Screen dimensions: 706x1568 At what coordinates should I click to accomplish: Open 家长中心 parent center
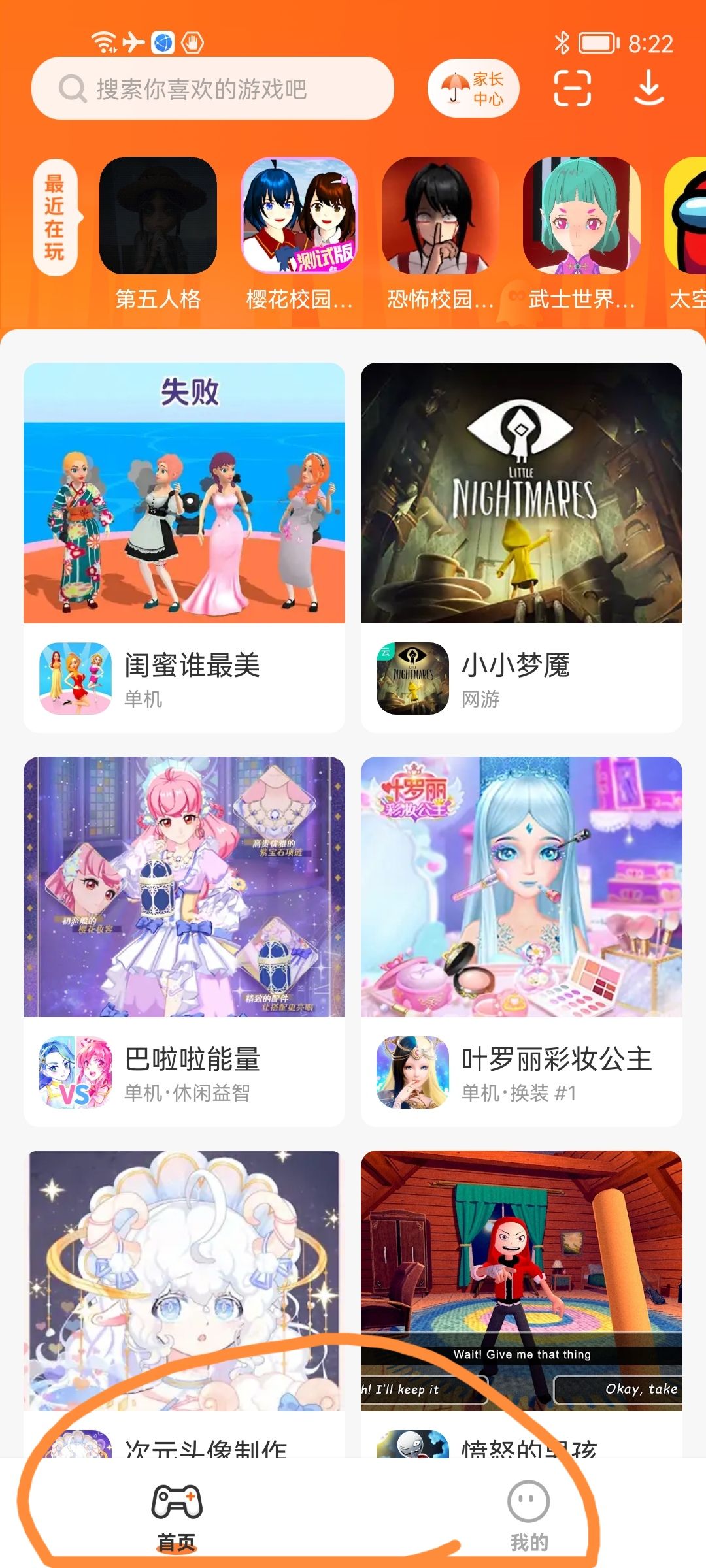pos(473,89)
